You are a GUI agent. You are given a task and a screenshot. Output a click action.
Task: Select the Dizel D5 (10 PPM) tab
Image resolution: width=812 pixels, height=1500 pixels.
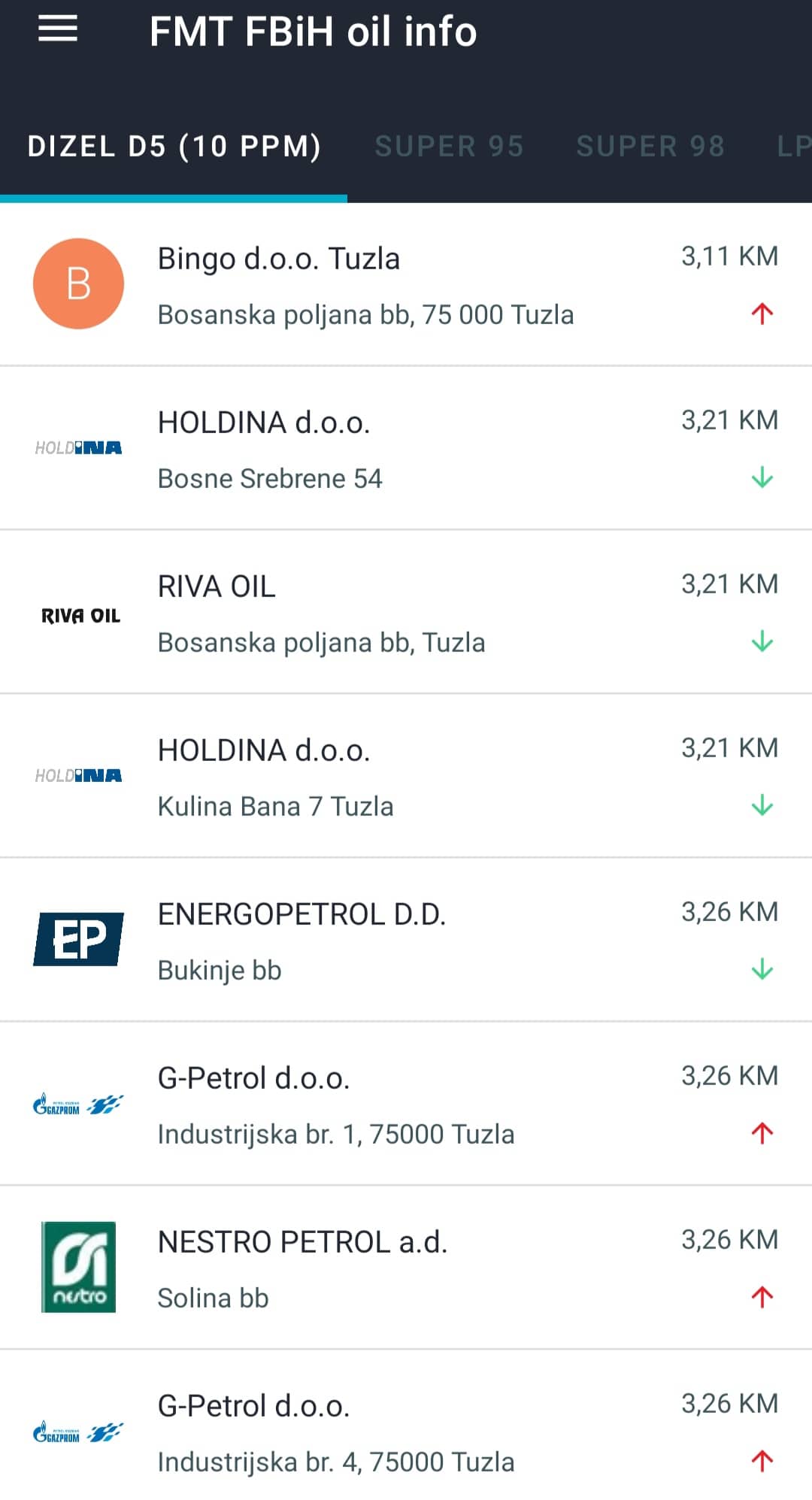point(174,146)
